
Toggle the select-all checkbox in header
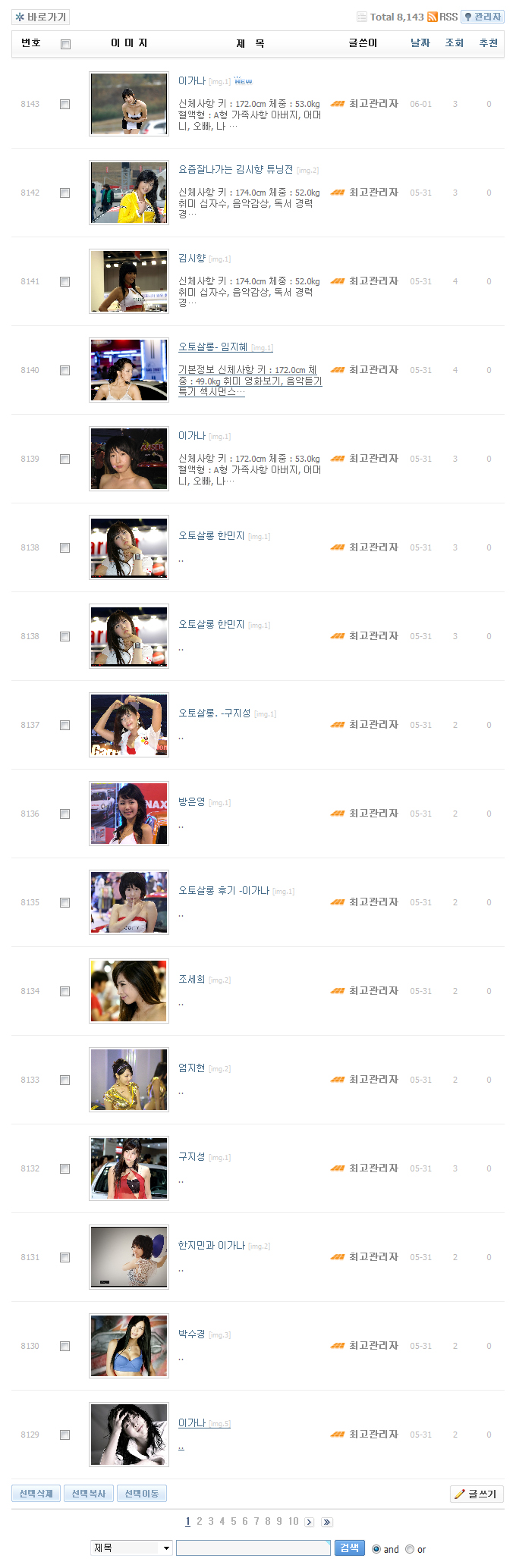[x=65, y=44]
